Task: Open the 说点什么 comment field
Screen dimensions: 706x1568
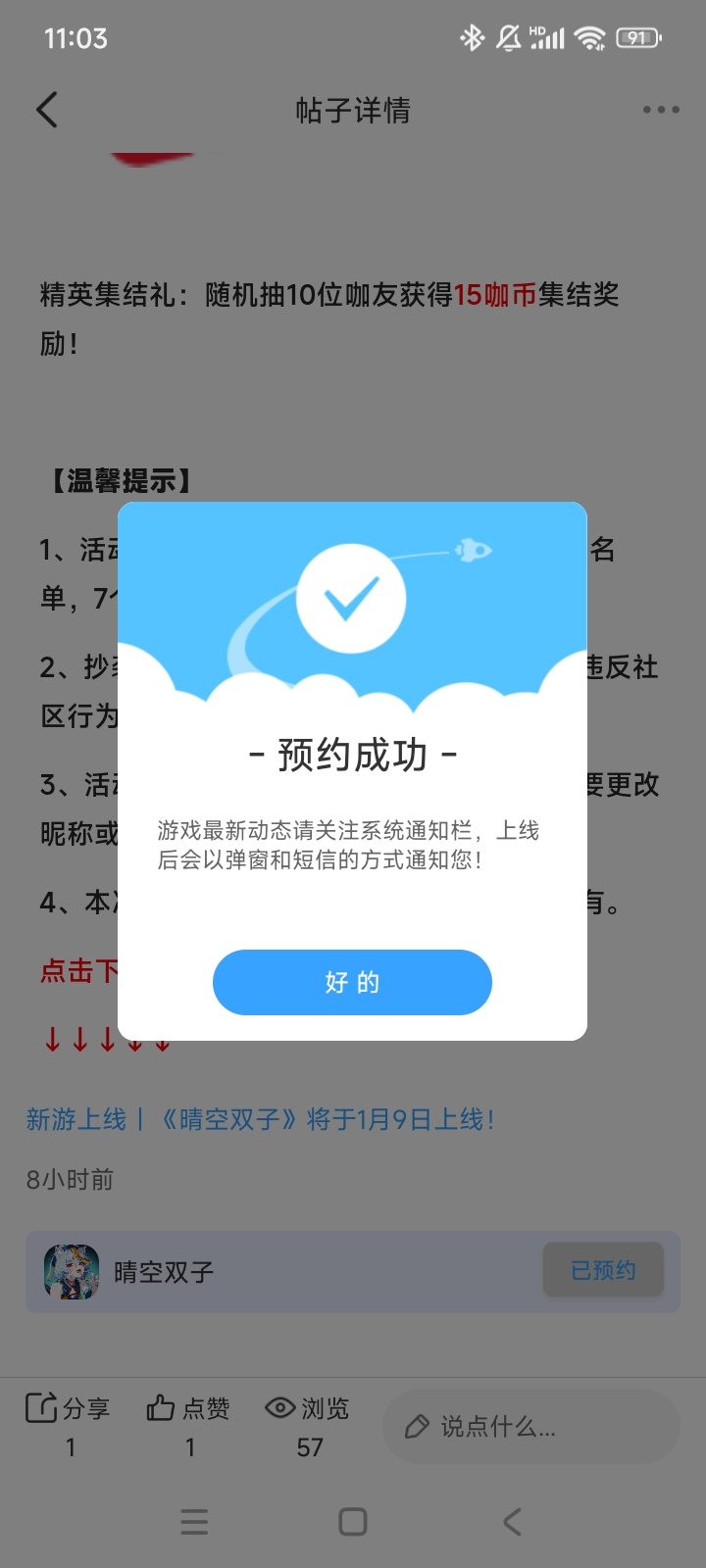Action: (x=530, y=1426)
